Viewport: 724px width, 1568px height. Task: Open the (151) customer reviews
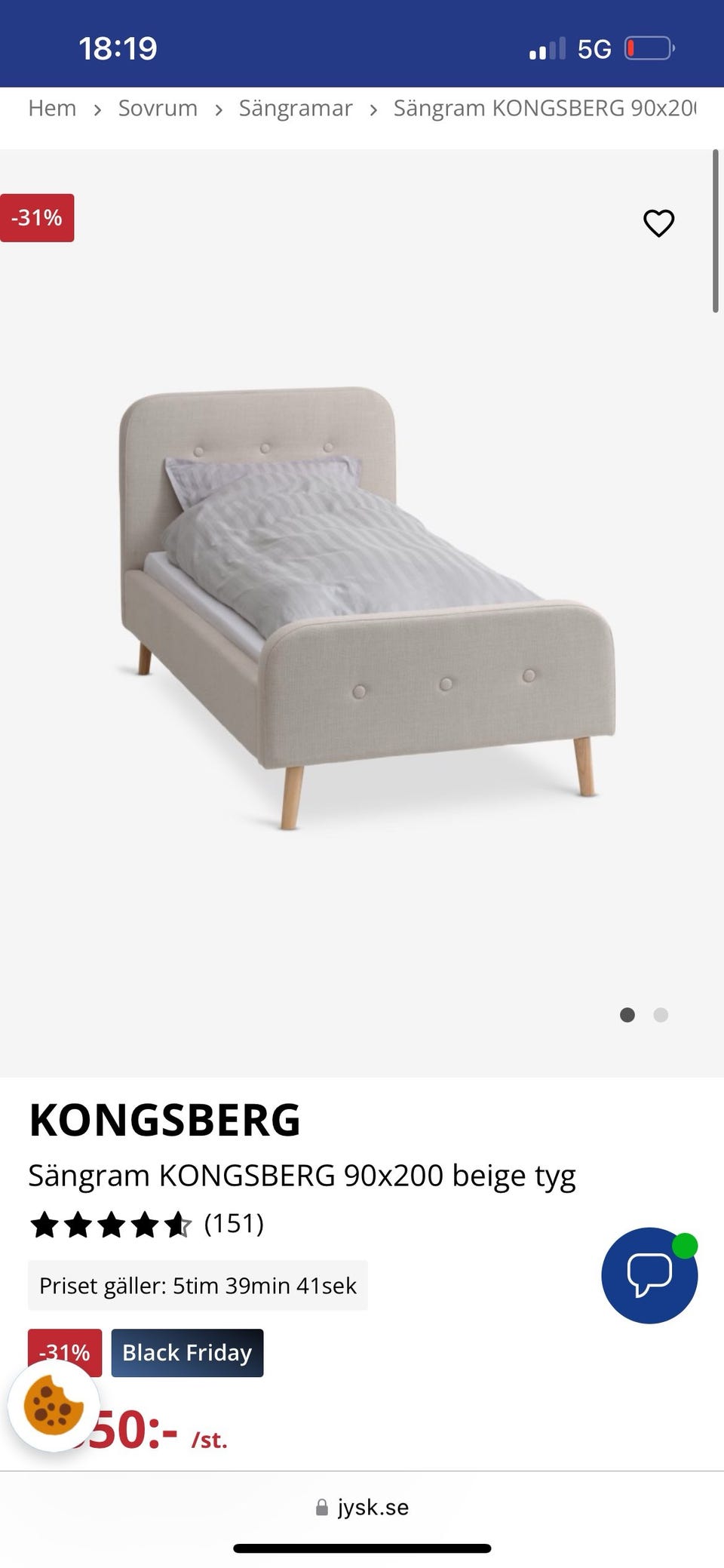click(235, 1224)
